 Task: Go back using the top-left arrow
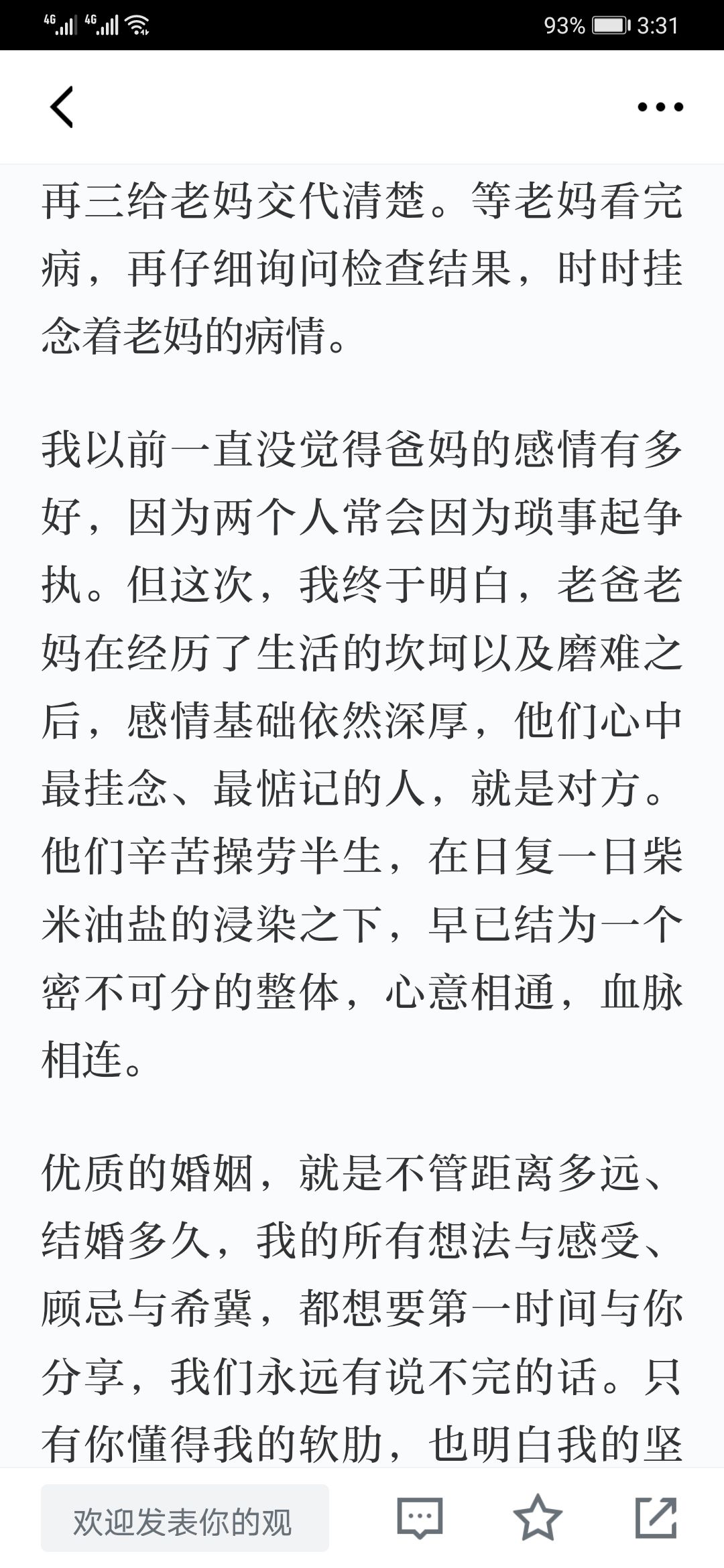click(x=62, y=107)
